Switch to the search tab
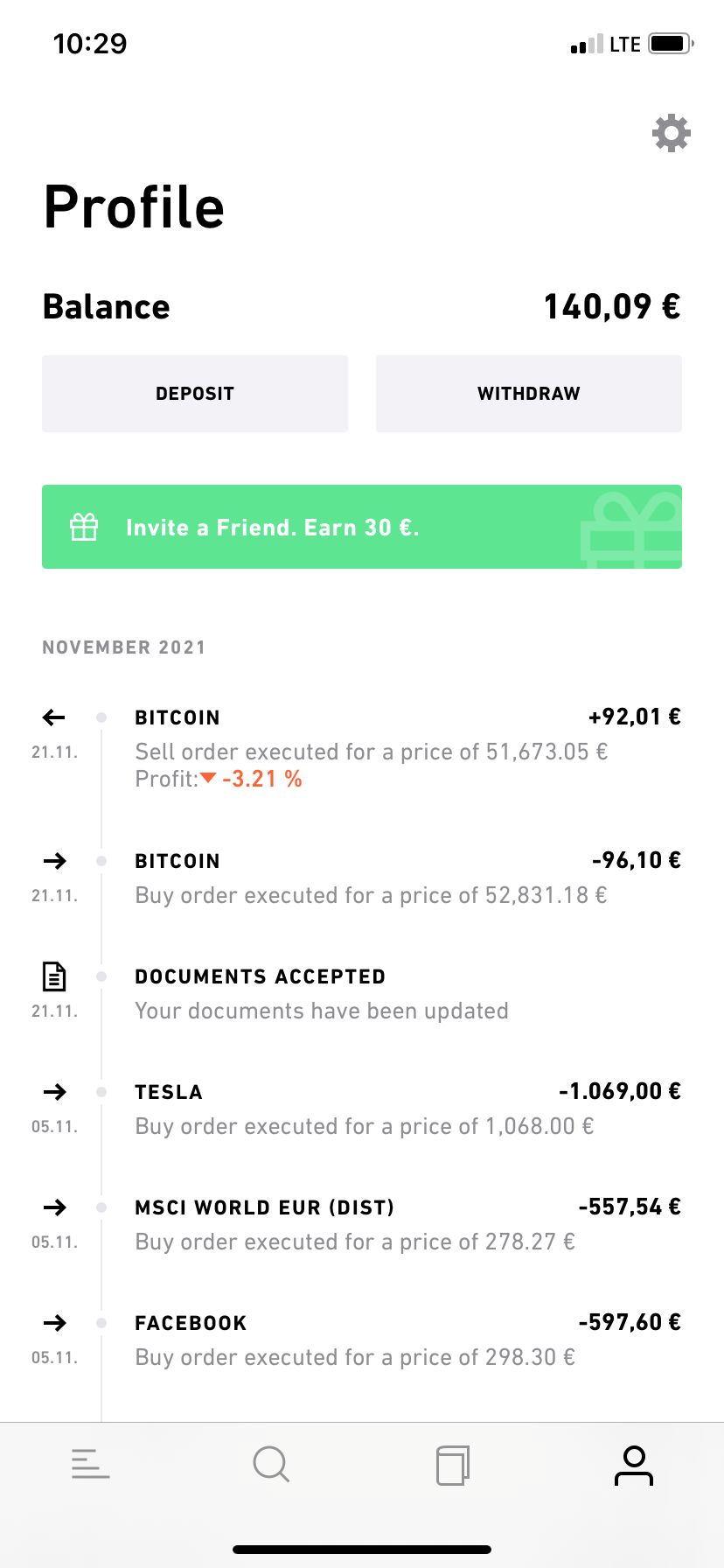Screen dimensions: 724x1568 click(271, 1464)
